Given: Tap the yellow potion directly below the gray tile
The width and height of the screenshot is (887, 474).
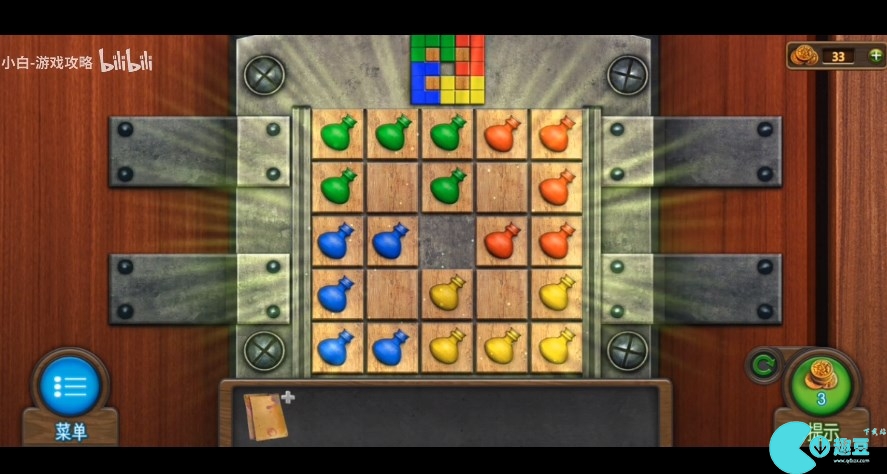Looking at the screenshot, I should click(446, 295).
